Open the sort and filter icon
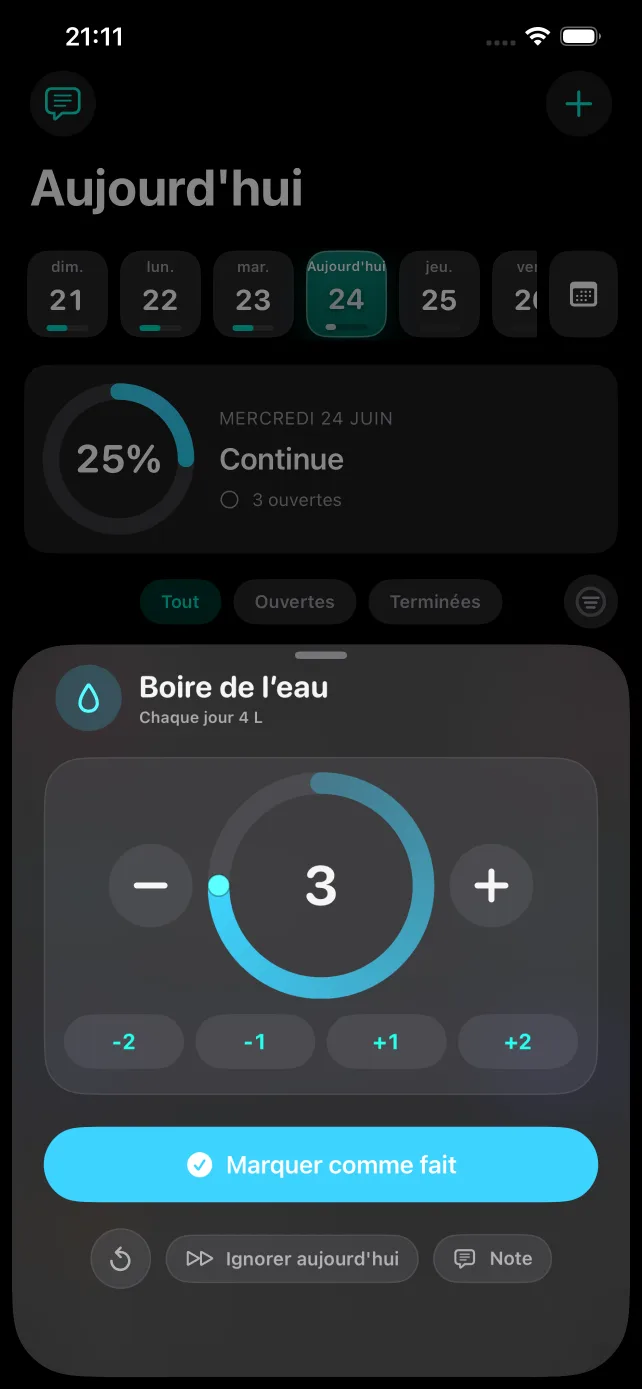 click(x=591, y=602)
